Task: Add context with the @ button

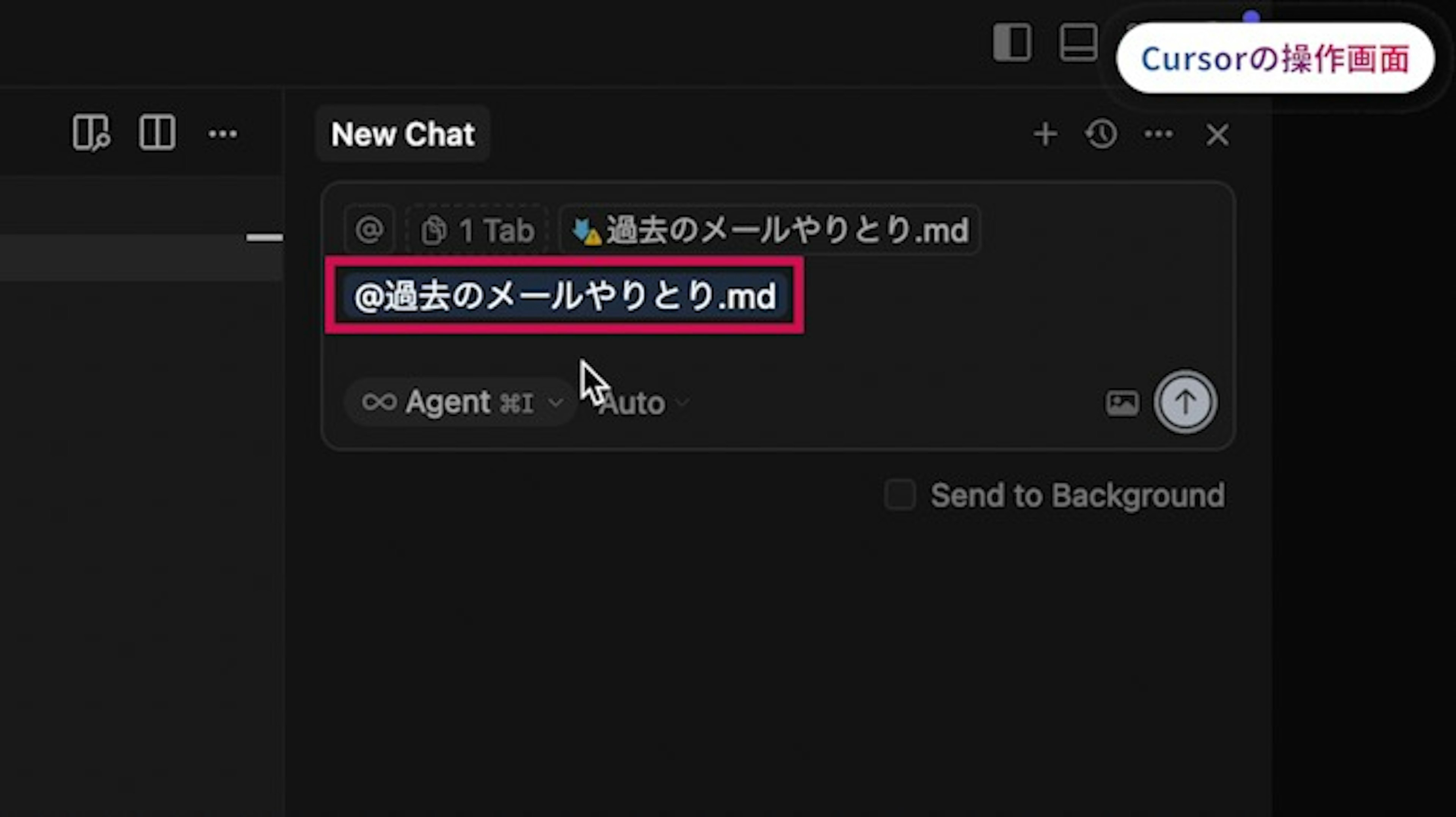Action: (x=369, y=230)
